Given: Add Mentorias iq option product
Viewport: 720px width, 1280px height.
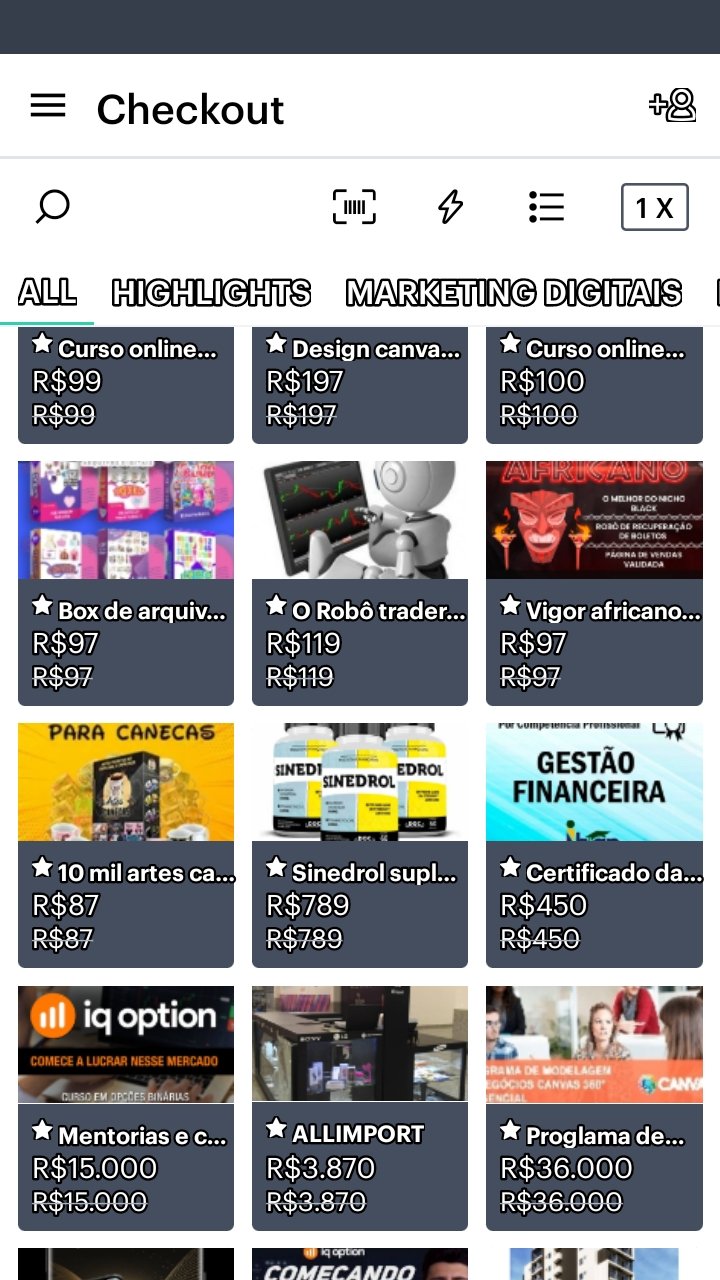Looking at the screenshot, I should coord(126,1108).
